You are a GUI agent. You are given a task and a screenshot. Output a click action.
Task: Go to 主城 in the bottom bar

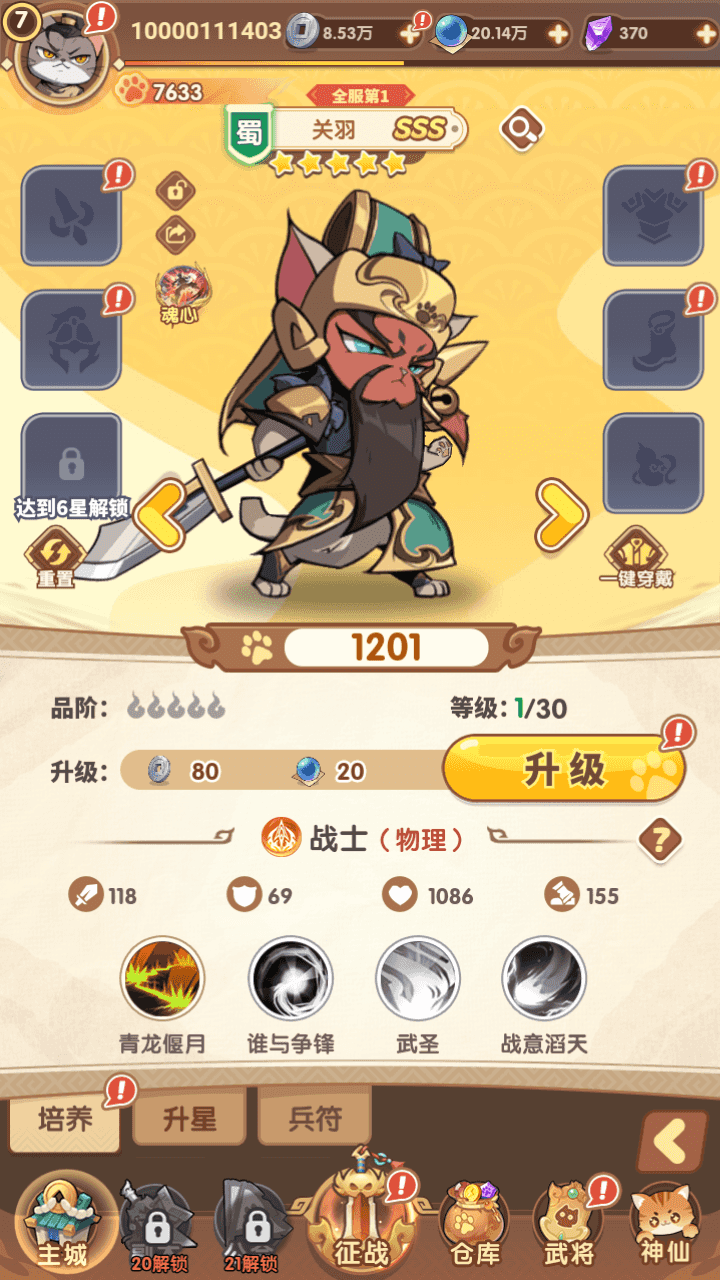pos(60,1225)
